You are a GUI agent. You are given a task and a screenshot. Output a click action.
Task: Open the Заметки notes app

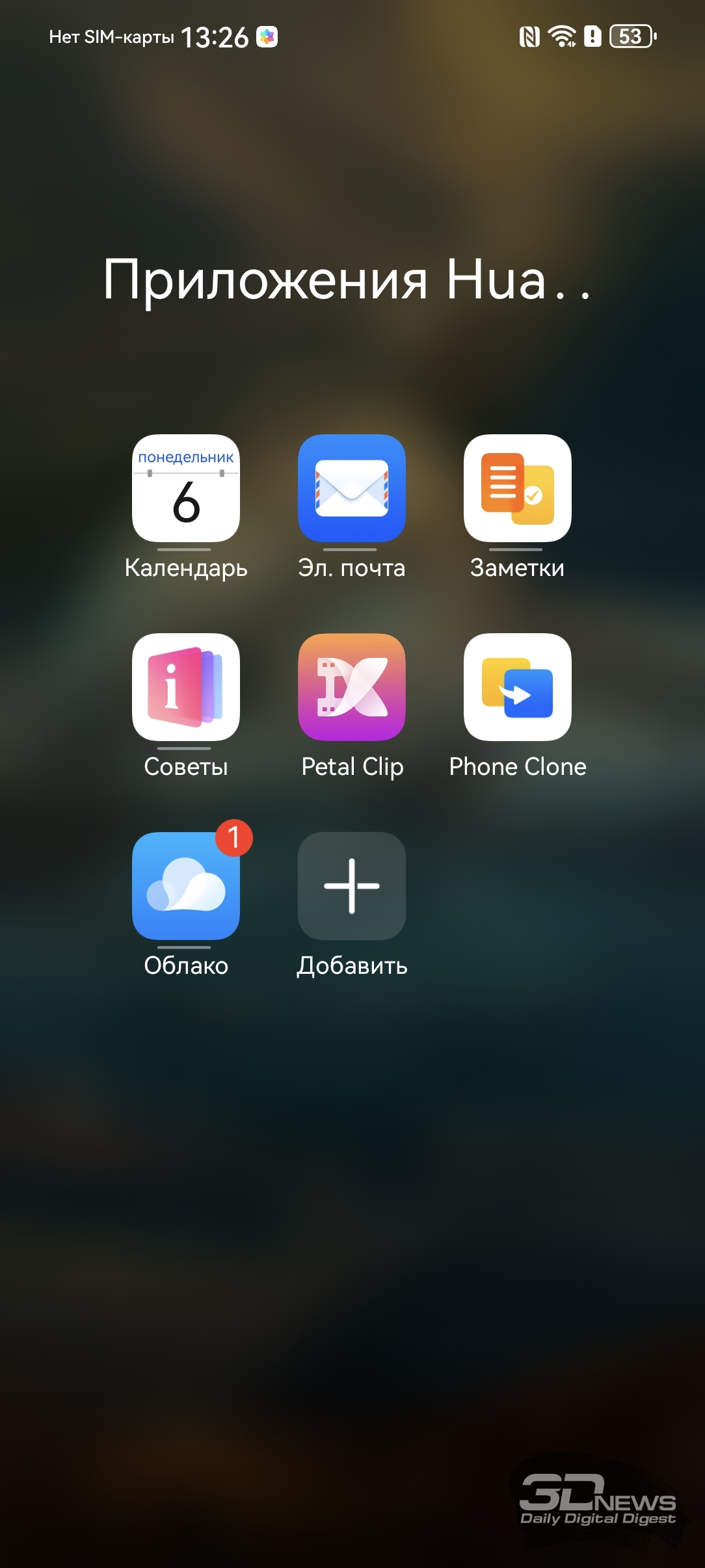[x=518, y=488]
